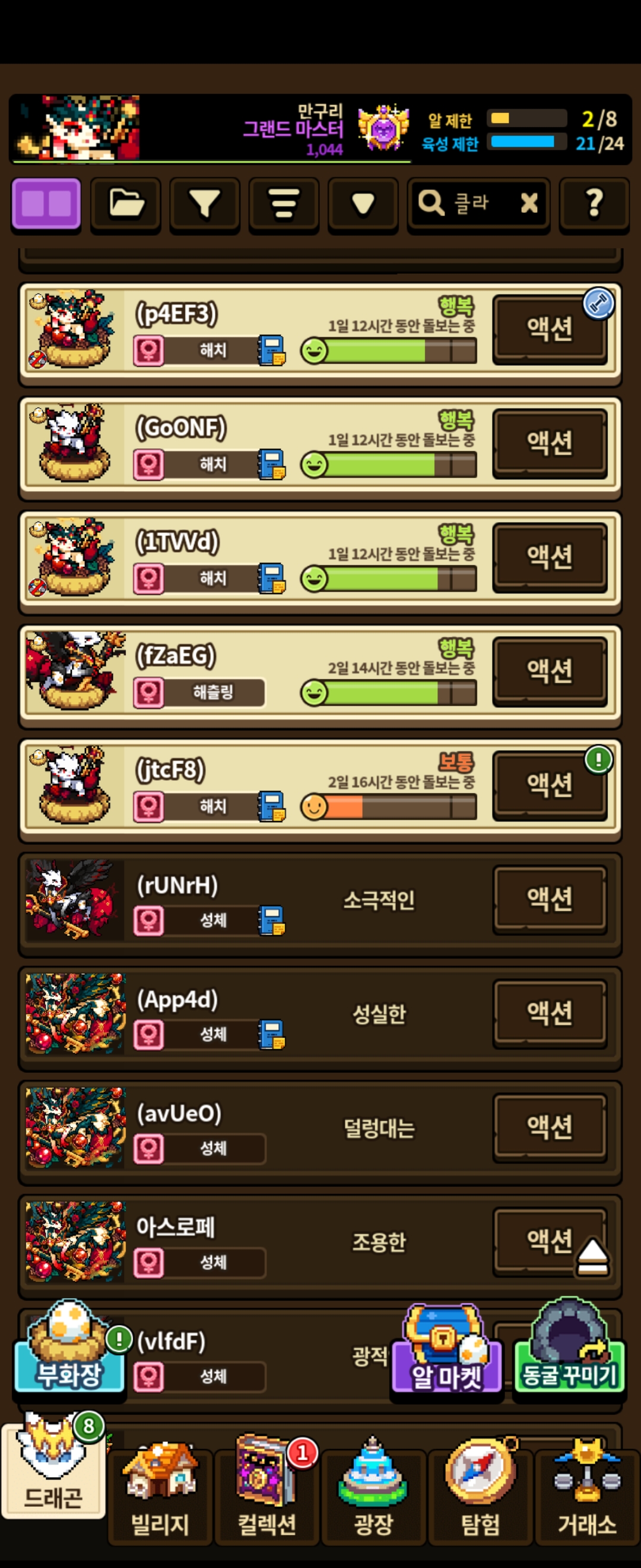Viewport: 641px width, 1568px height.
Task: Open the book icon on rUNrH row
Action: (271, 921)
